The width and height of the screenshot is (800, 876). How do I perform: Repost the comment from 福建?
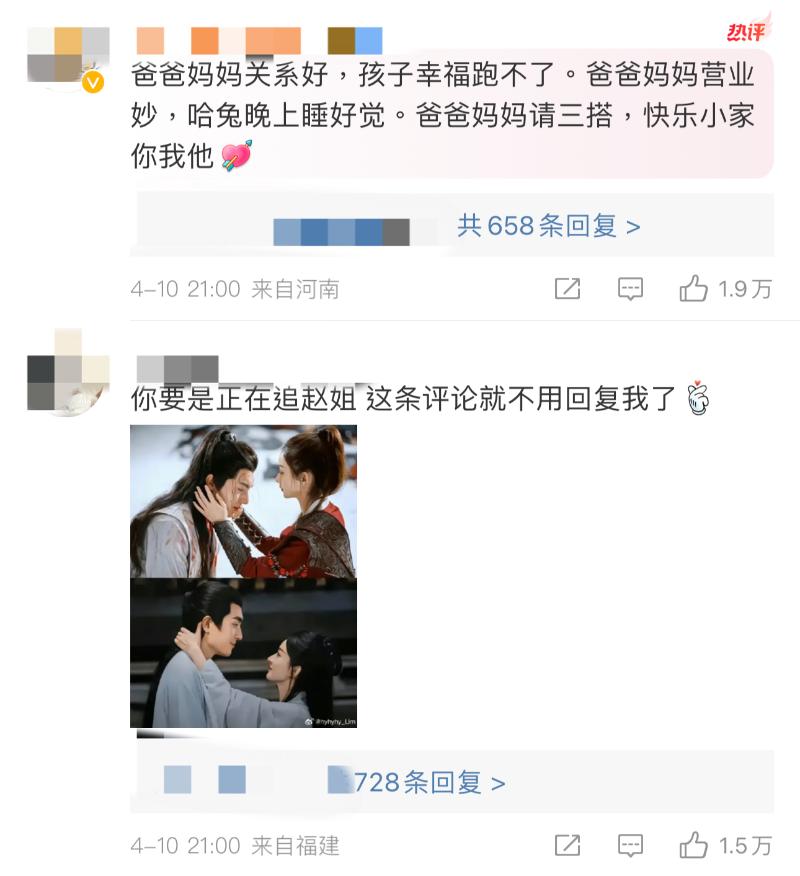tap(567, 845)
